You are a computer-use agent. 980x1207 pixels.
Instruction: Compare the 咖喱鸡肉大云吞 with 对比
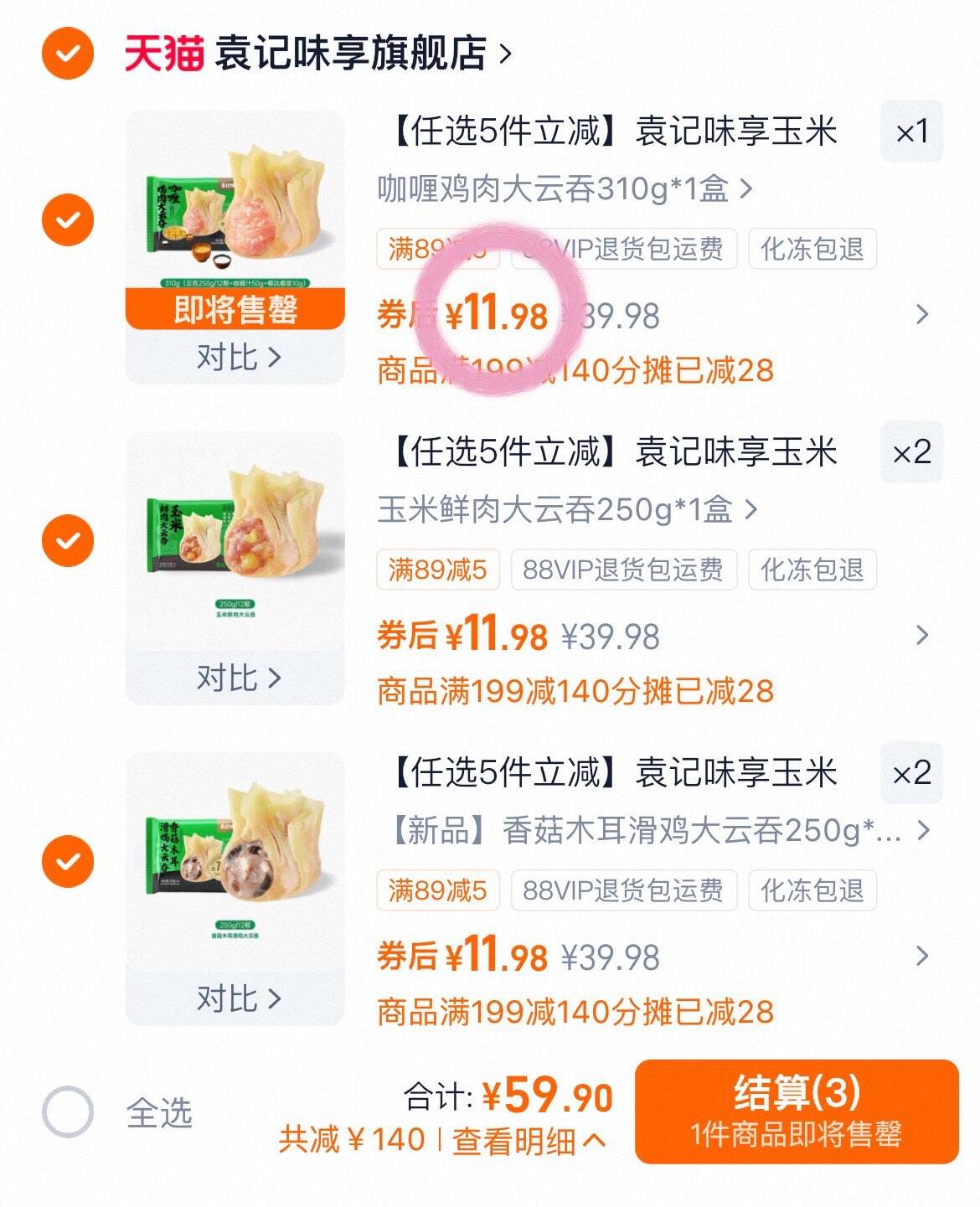pos(237,358)
